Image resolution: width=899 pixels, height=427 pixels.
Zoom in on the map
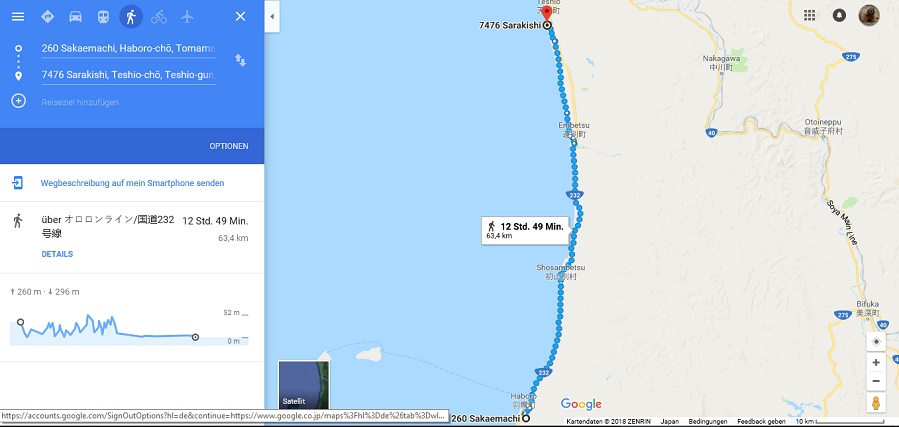pos(876,362)
